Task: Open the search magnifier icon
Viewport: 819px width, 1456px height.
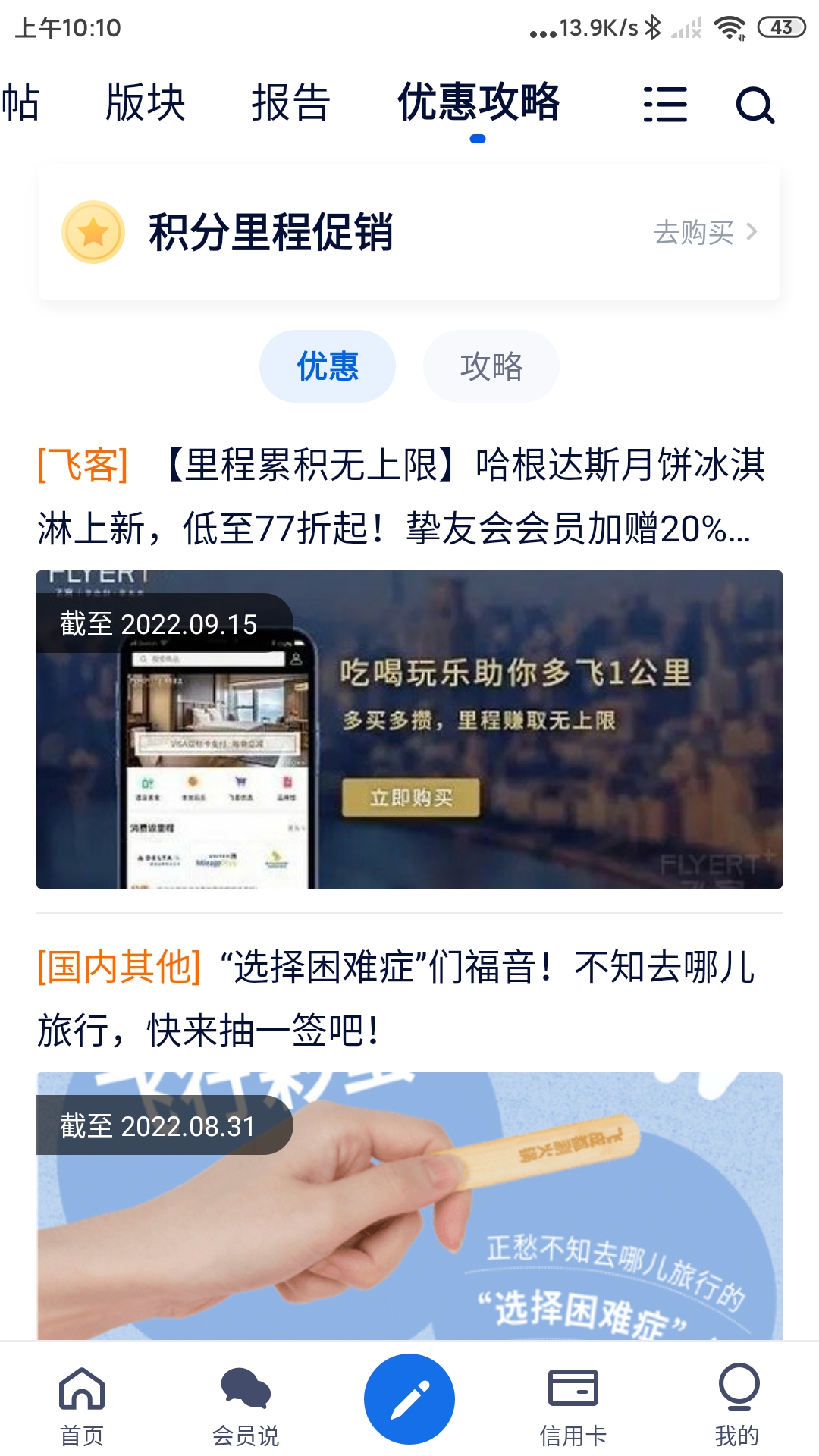Action: (x=755, y=105)
